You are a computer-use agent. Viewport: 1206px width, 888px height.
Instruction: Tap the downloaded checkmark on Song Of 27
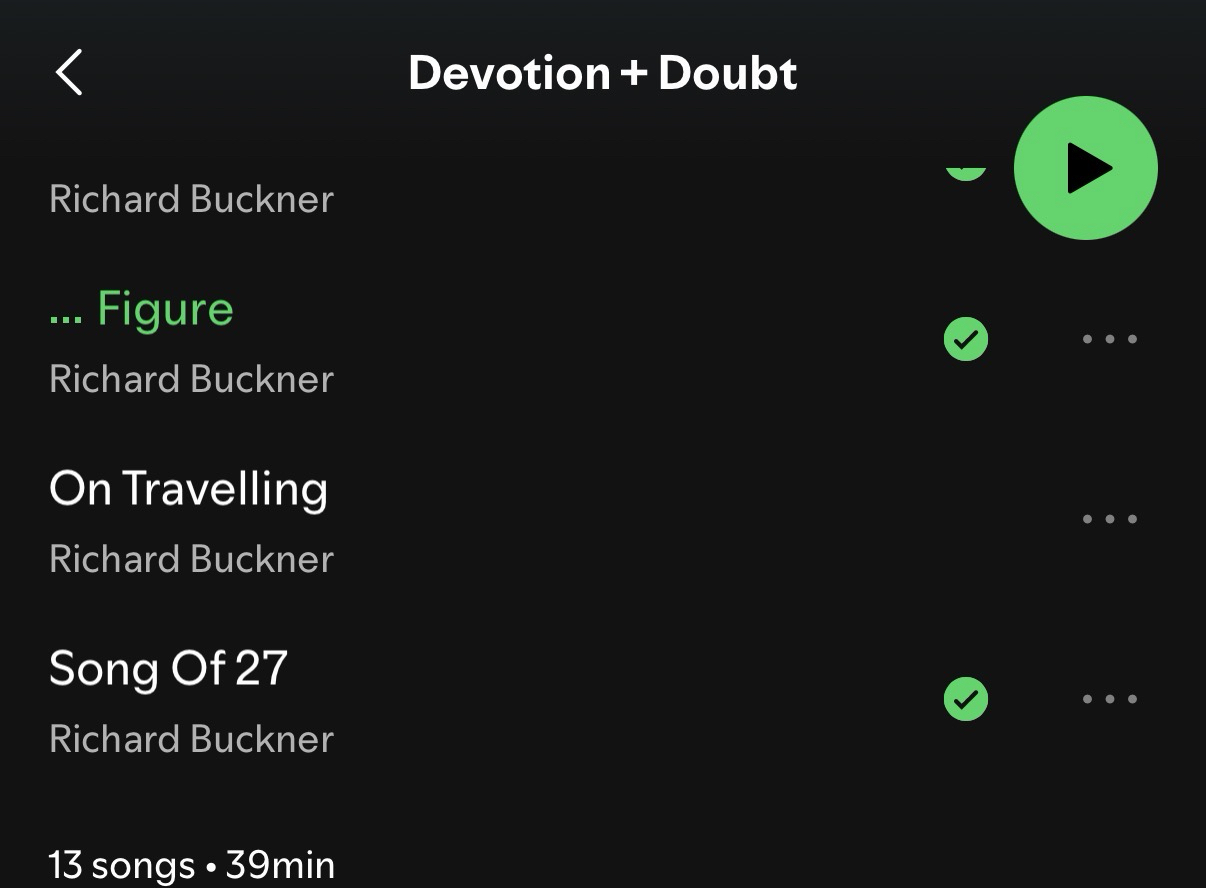[x=965, y=699]
